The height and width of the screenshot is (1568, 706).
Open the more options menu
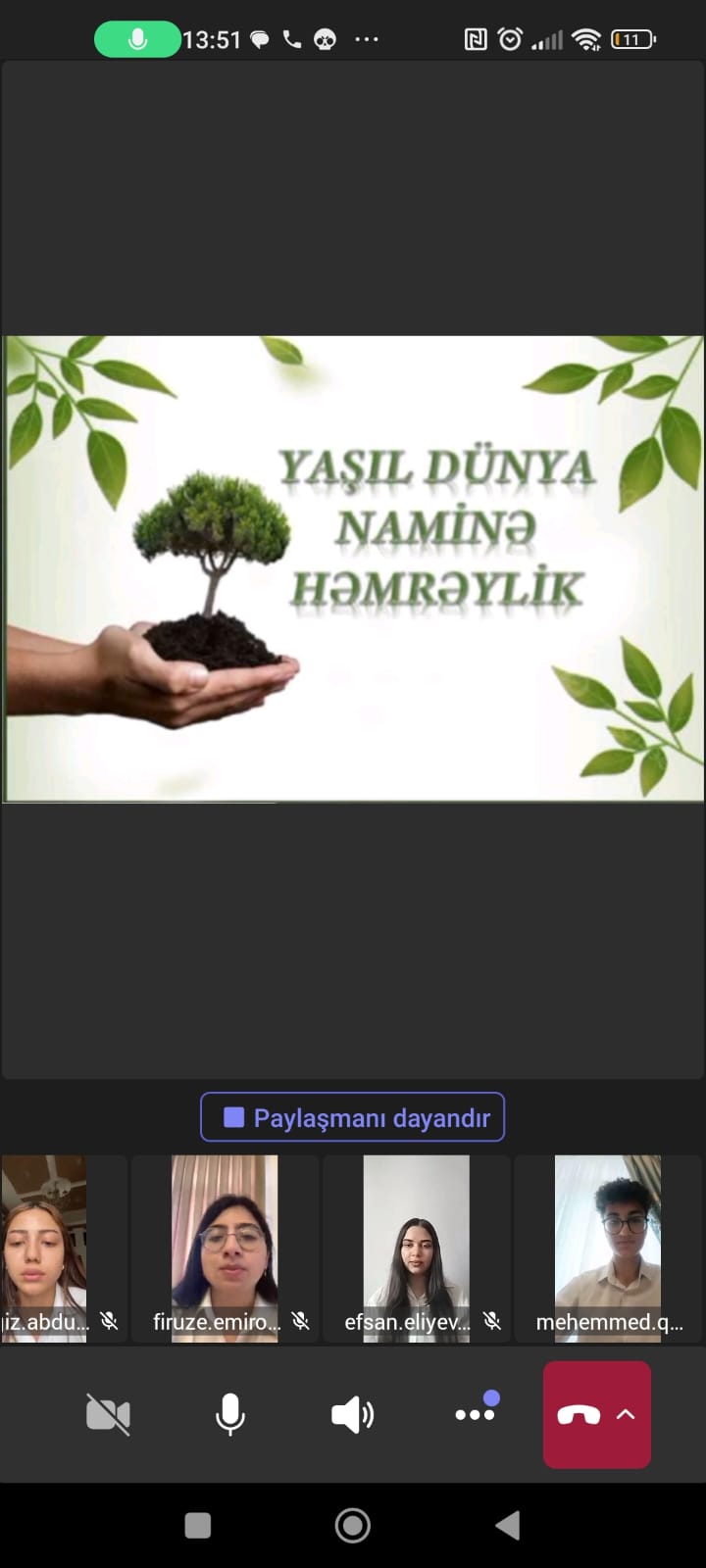click(x=475, y=1414)
